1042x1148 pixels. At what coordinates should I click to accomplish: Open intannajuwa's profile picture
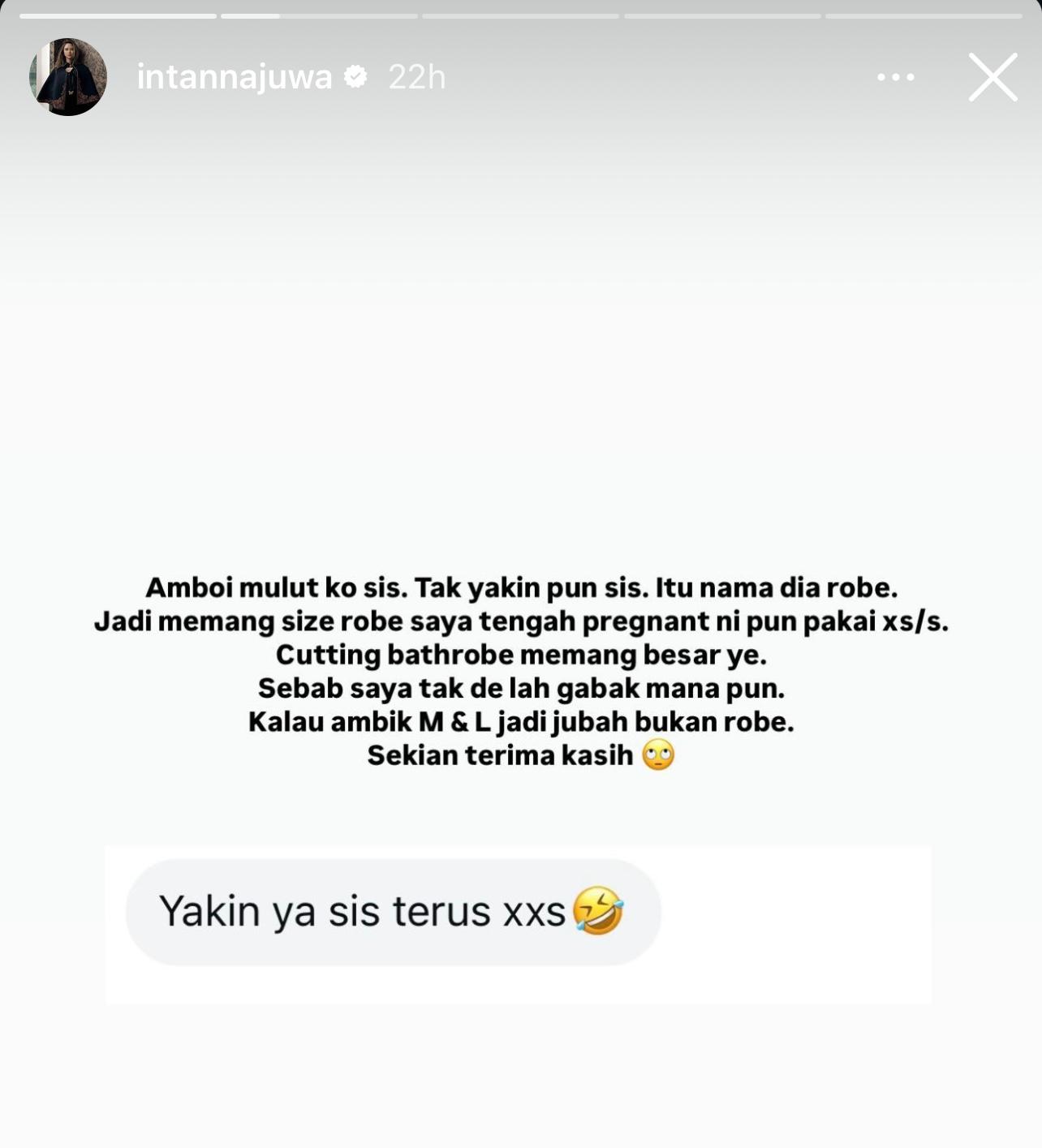[68, 77]
